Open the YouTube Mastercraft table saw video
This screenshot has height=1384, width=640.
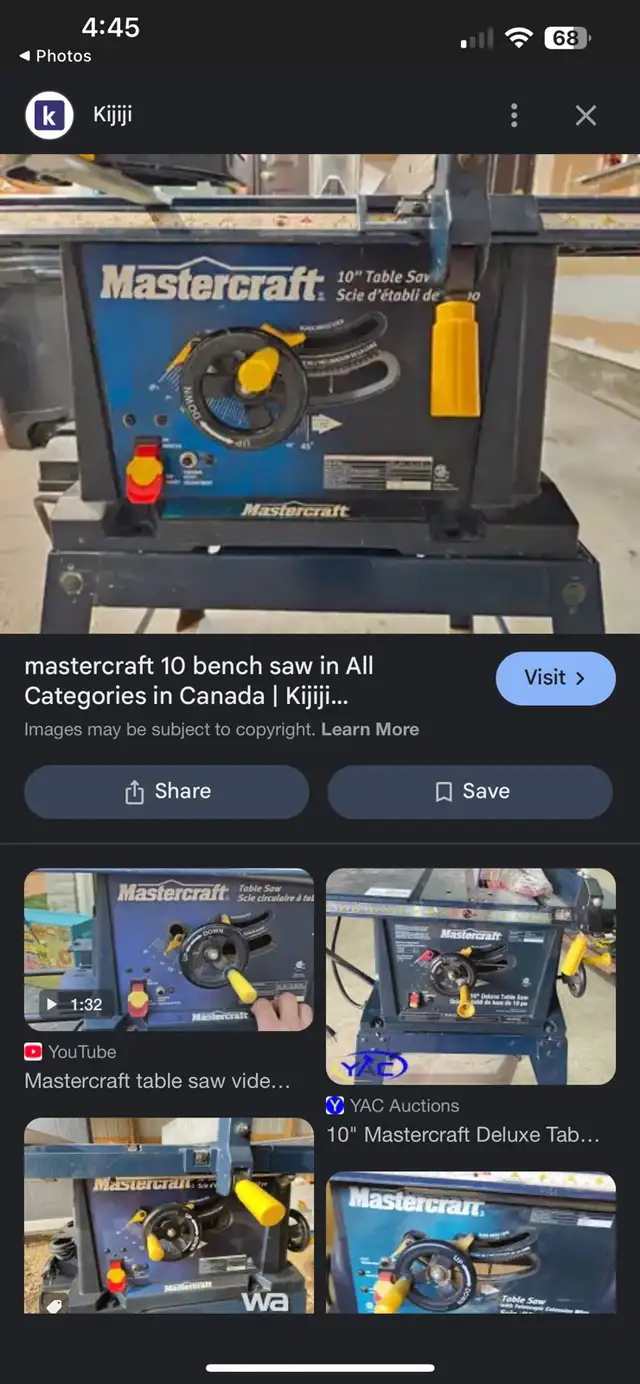point(169,950)
